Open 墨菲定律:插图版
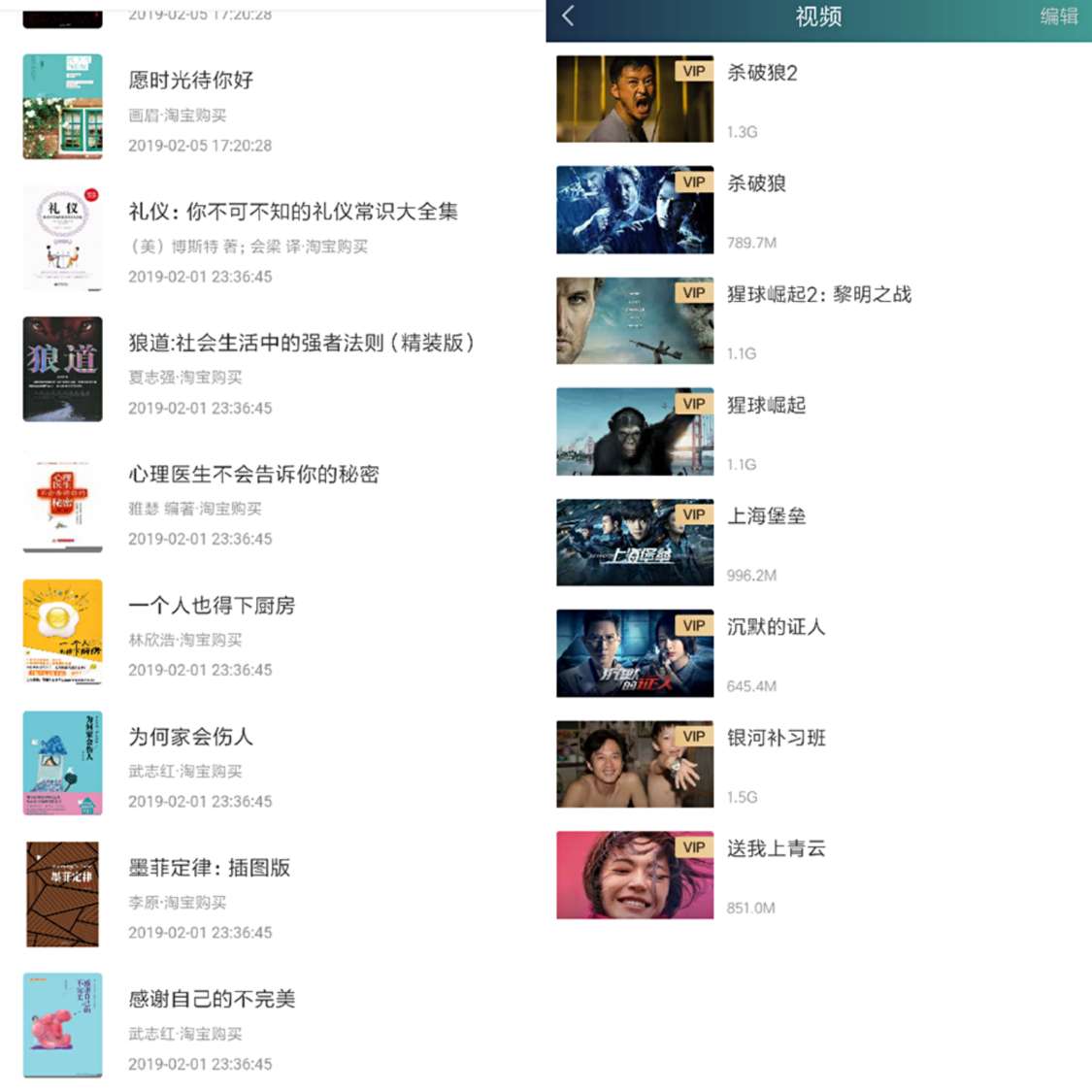 click(x=210, y=868)
